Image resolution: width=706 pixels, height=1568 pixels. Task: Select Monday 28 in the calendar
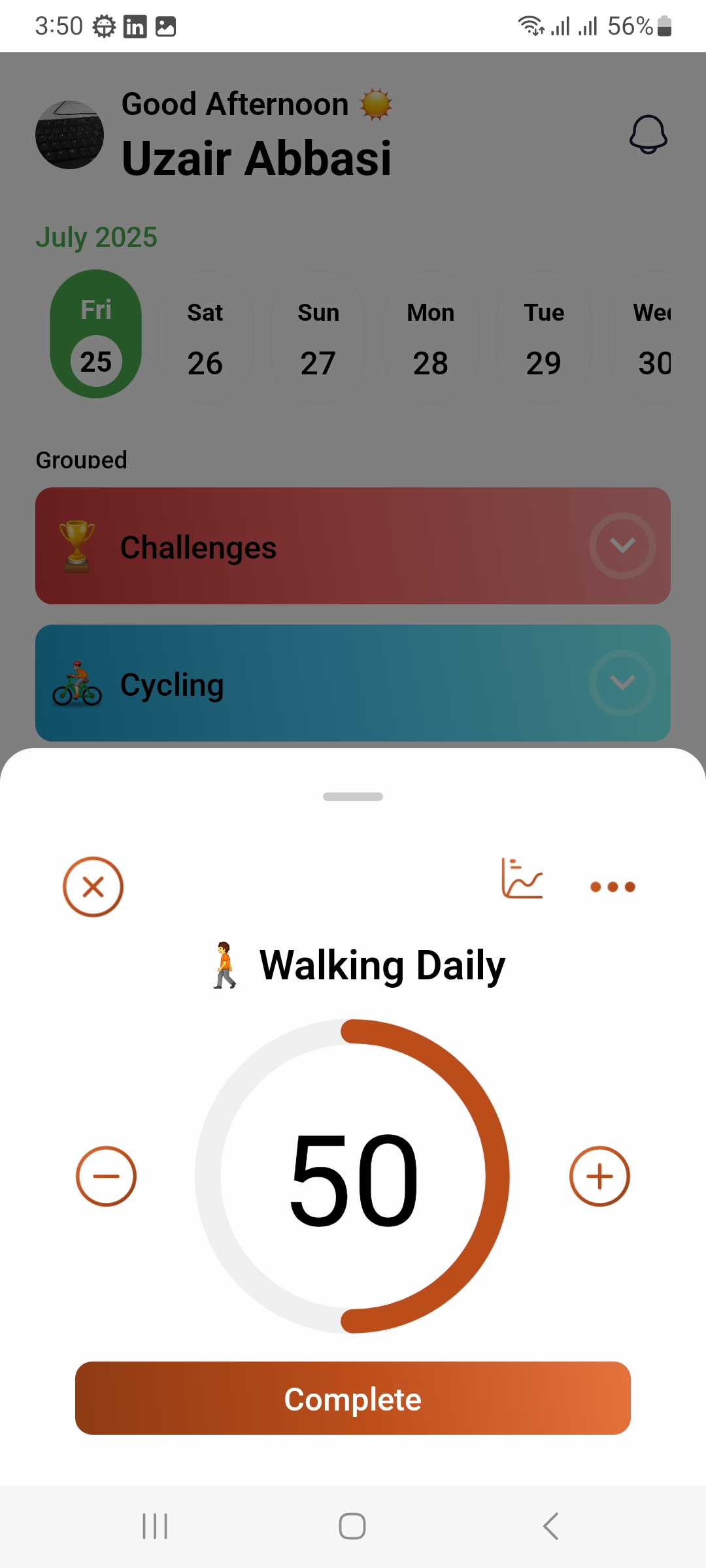[x=431, y=338]
